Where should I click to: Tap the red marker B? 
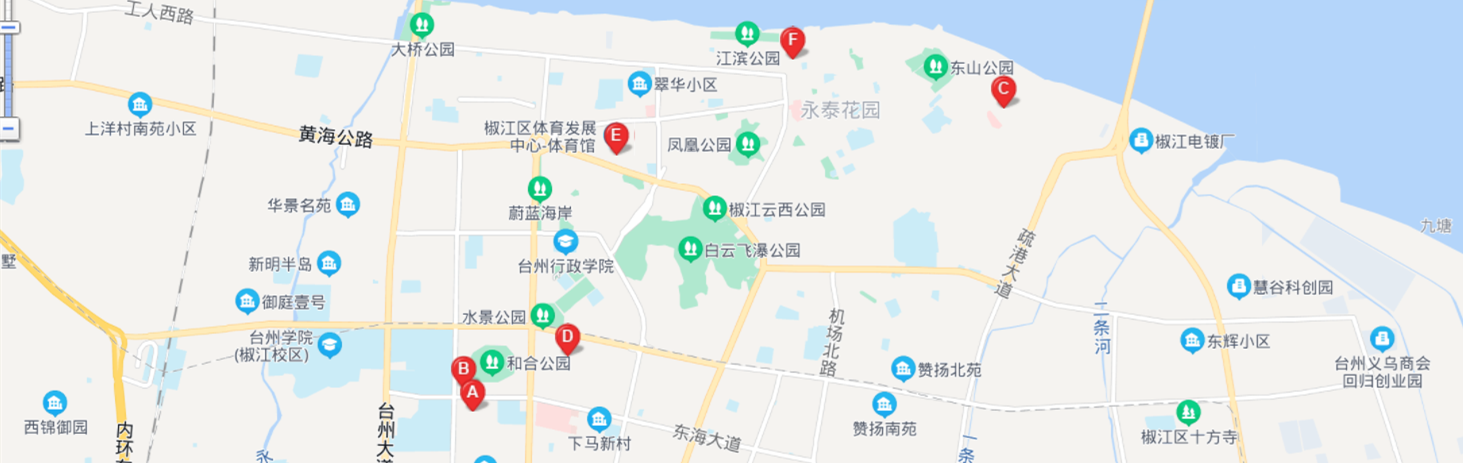click(x=463, y=369)
